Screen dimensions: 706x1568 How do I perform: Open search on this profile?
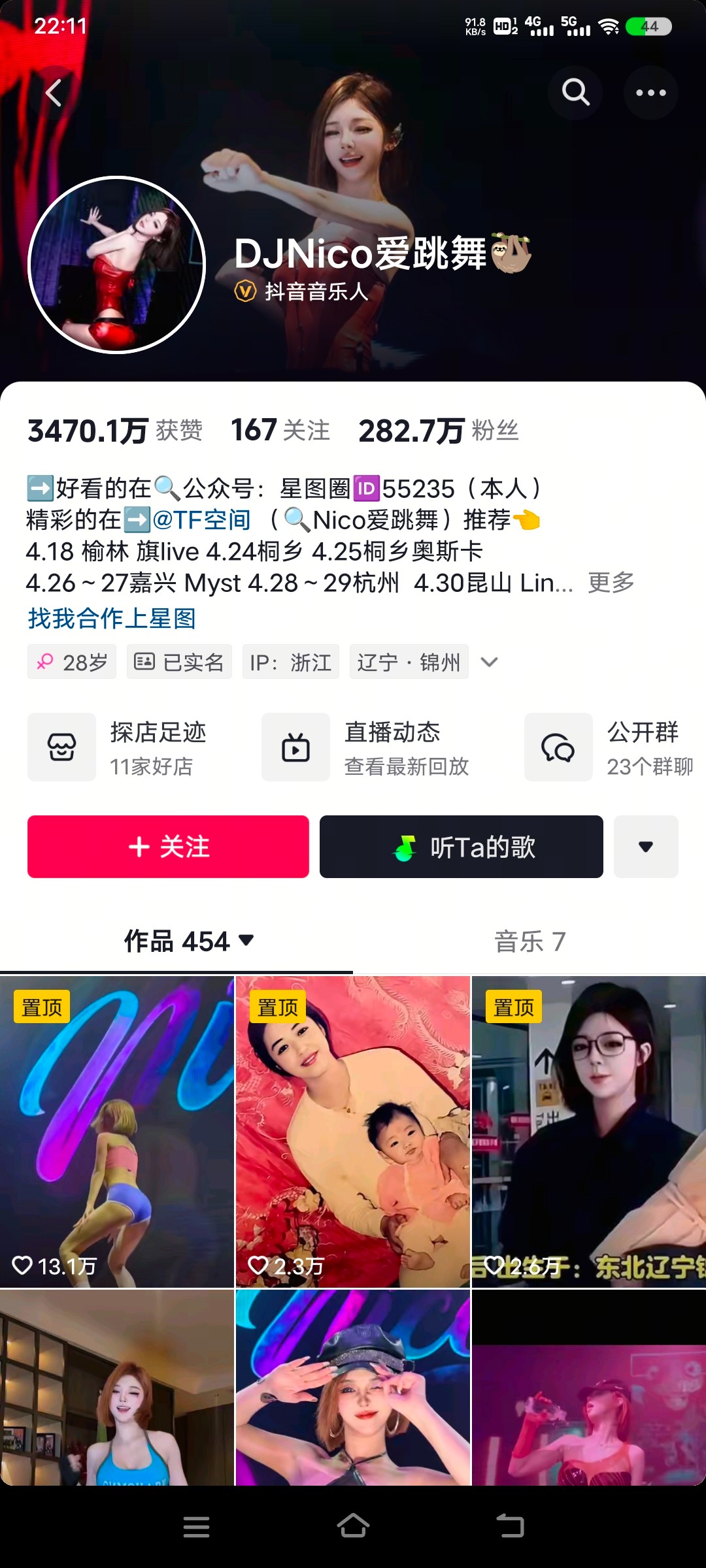575,93
